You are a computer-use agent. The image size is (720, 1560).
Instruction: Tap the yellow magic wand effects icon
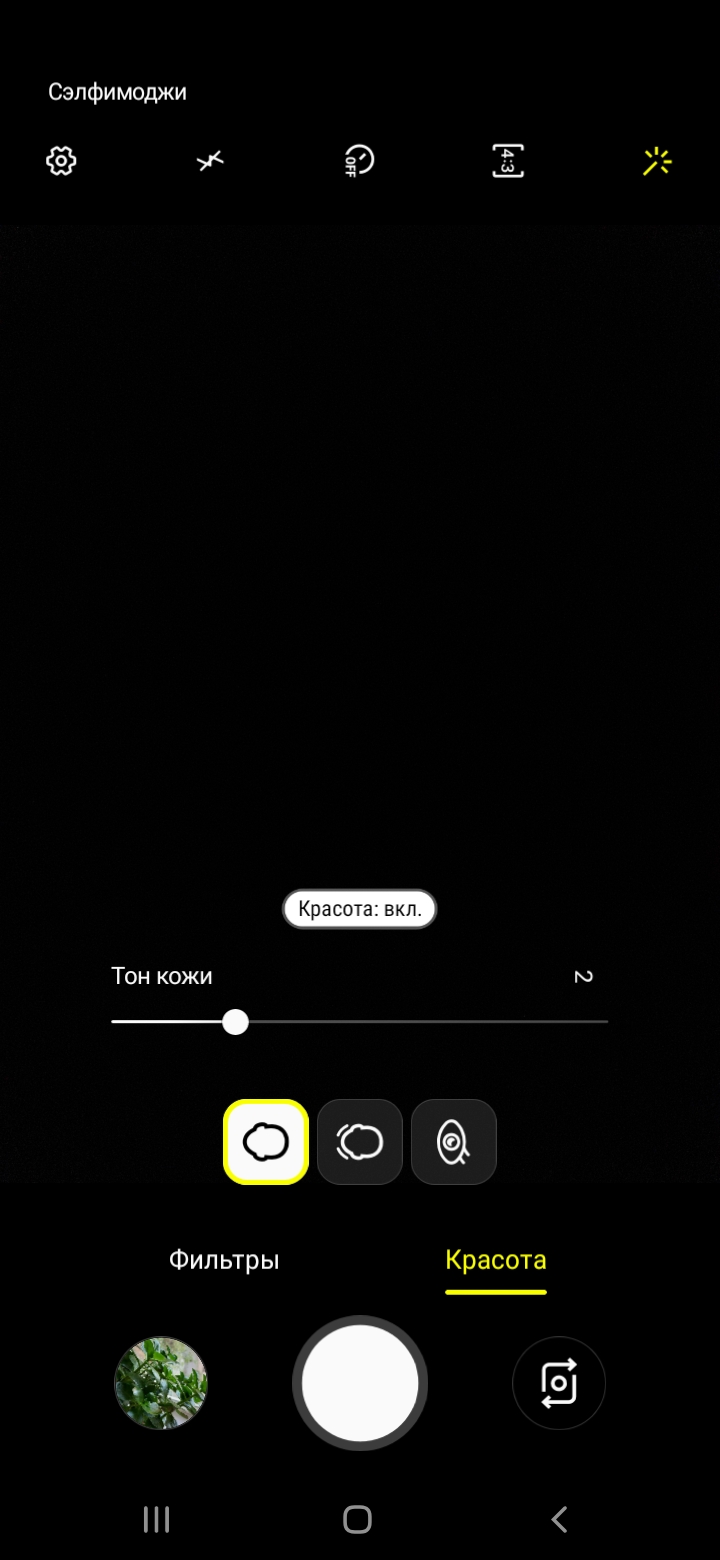click(x=657, y=161)
